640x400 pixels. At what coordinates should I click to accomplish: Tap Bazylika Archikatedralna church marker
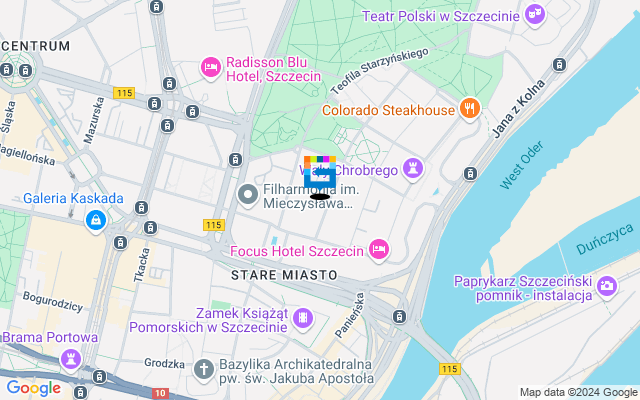coord(204,370)
